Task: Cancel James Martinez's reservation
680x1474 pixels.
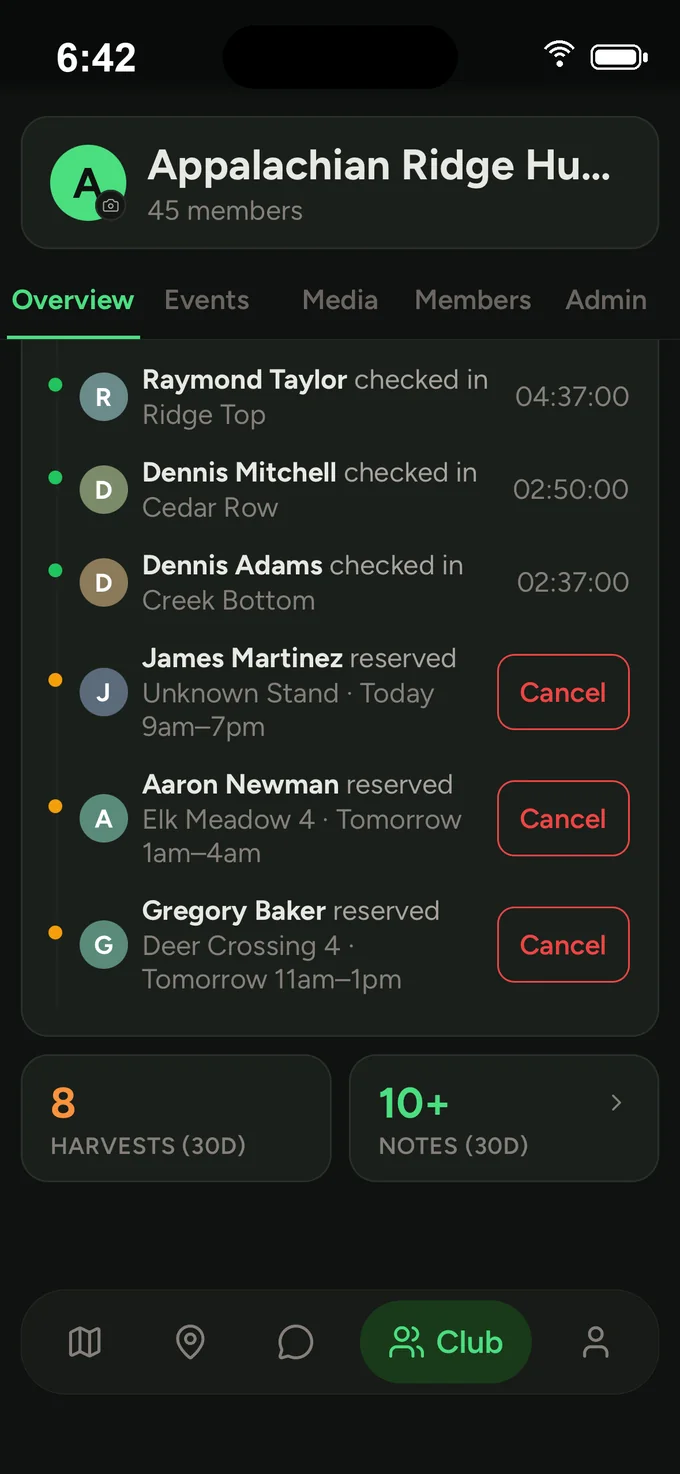Action: click(563, 692)
